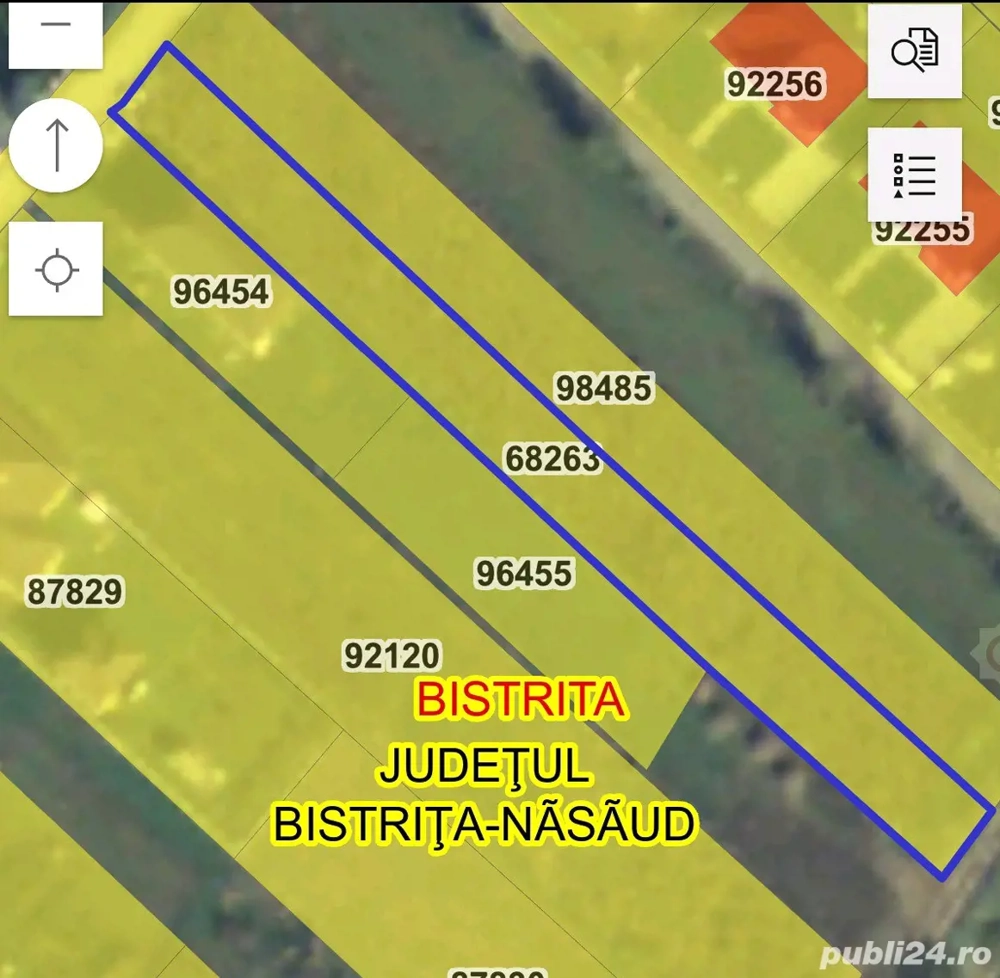Show the map legend list
1000x978 pixels.
point(914,175)
